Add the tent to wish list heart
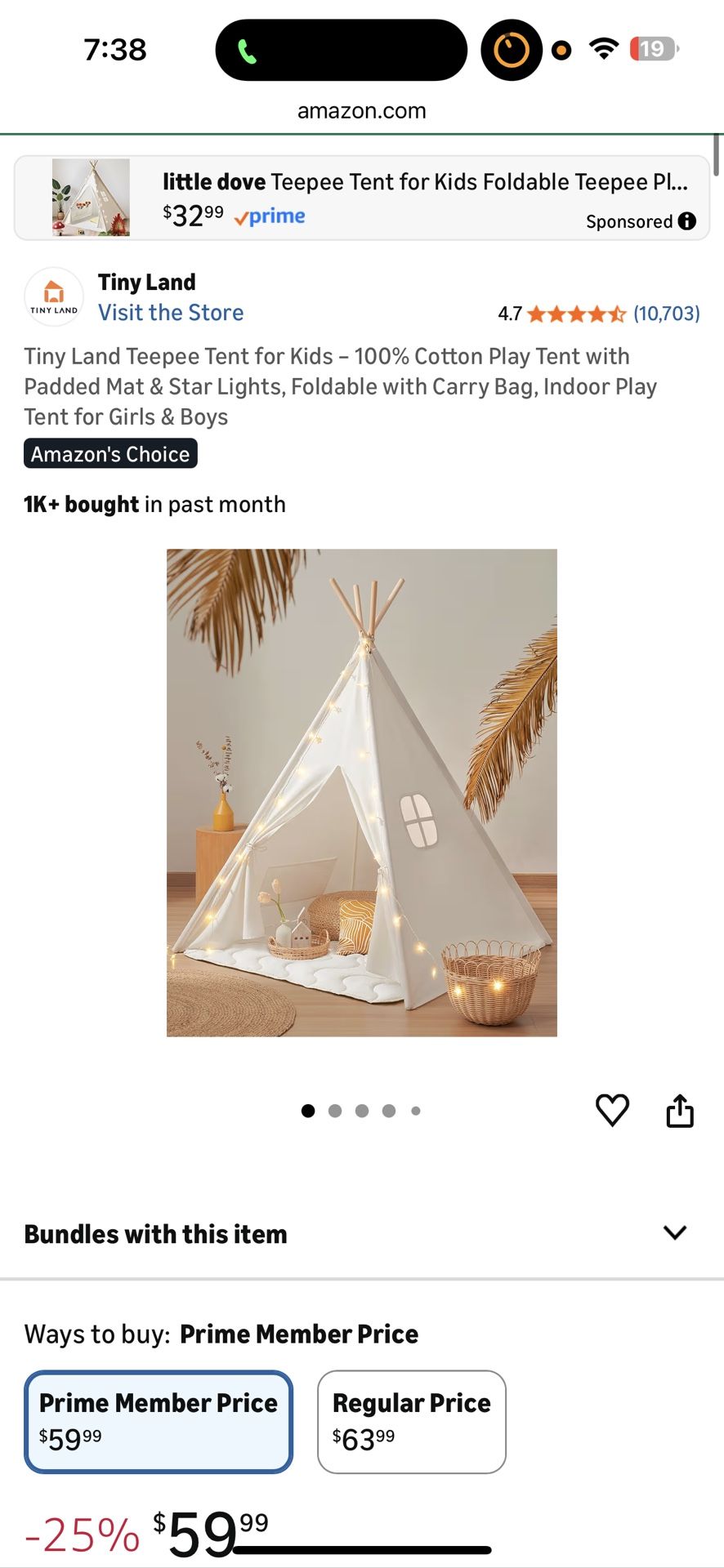The height and width of the screenshot is (1568, 724). point(612,1111)
